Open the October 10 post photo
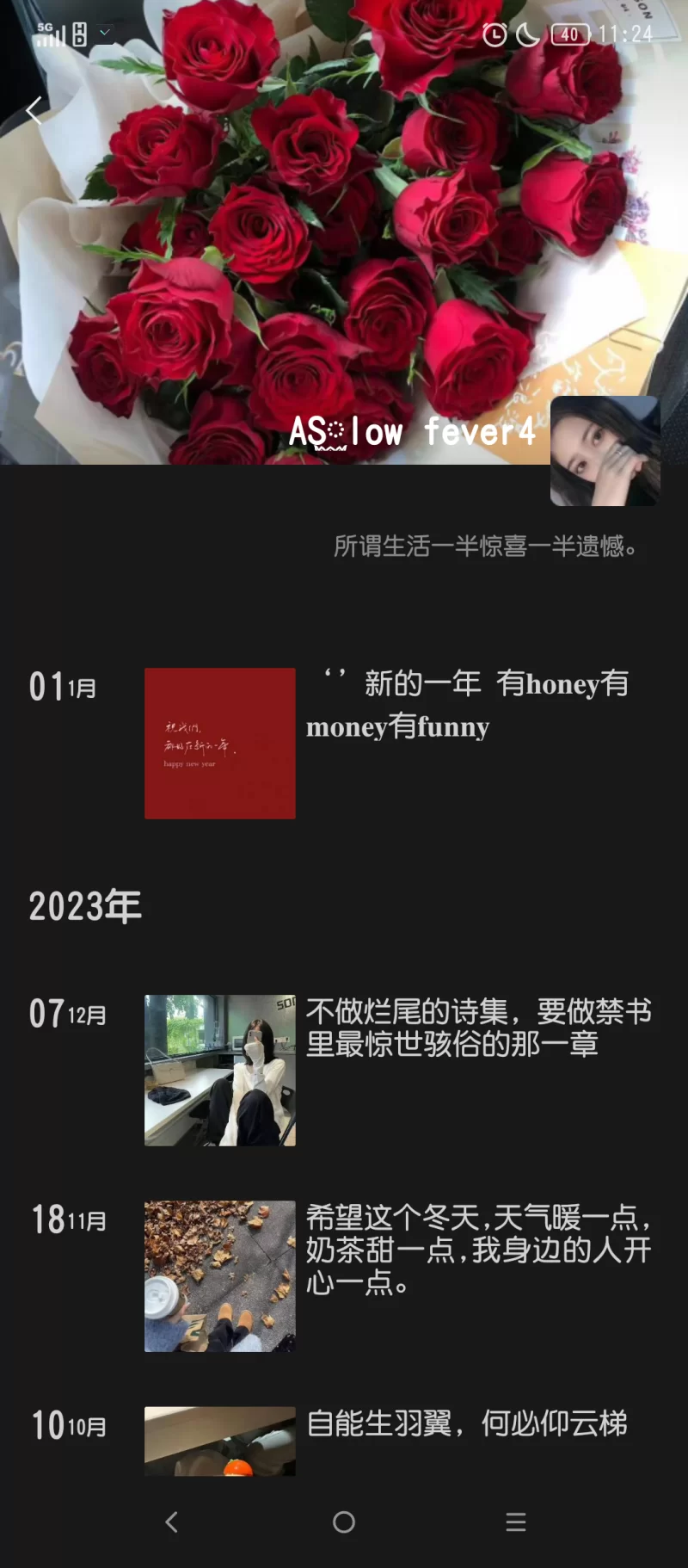 coord(219,1441)
